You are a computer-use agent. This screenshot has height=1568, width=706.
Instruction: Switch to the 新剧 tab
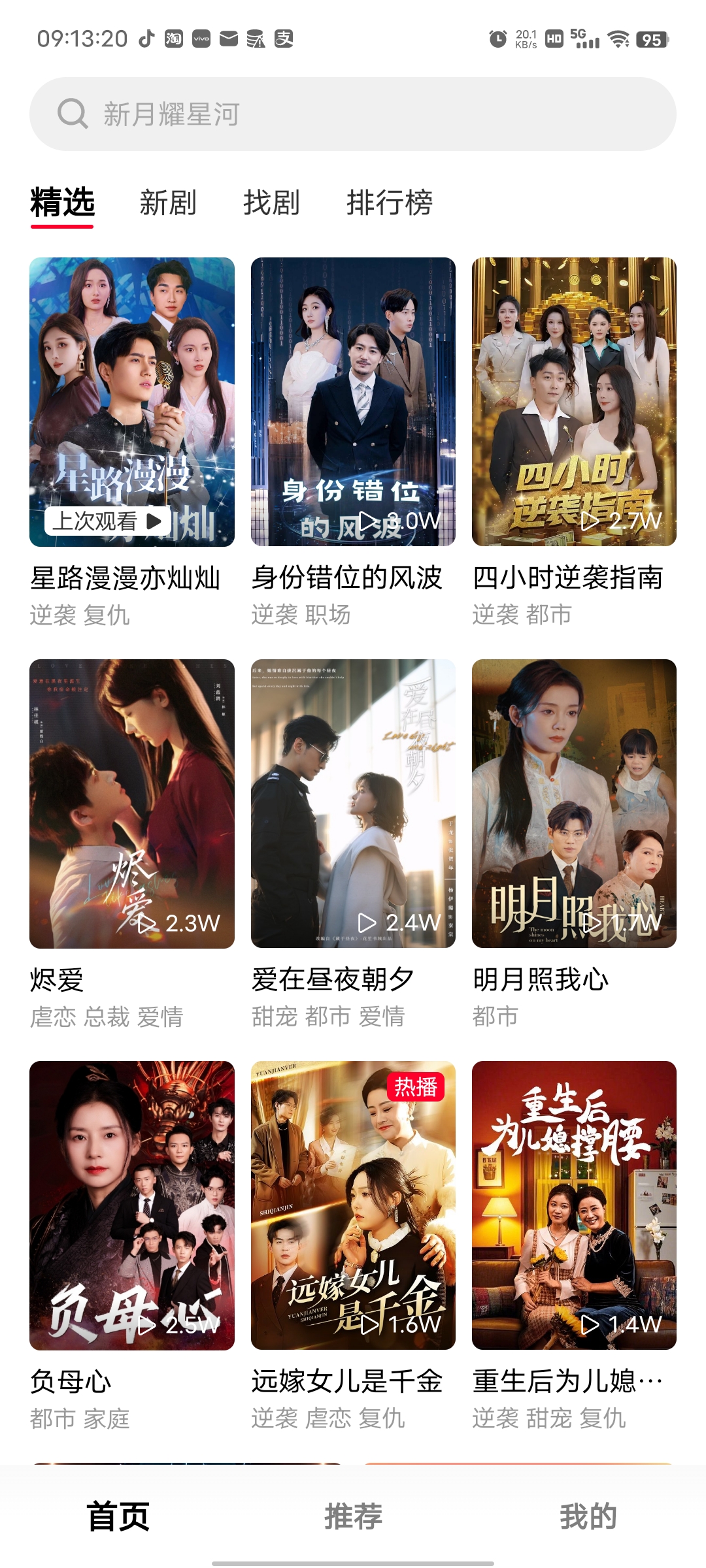tap(168, 203)
